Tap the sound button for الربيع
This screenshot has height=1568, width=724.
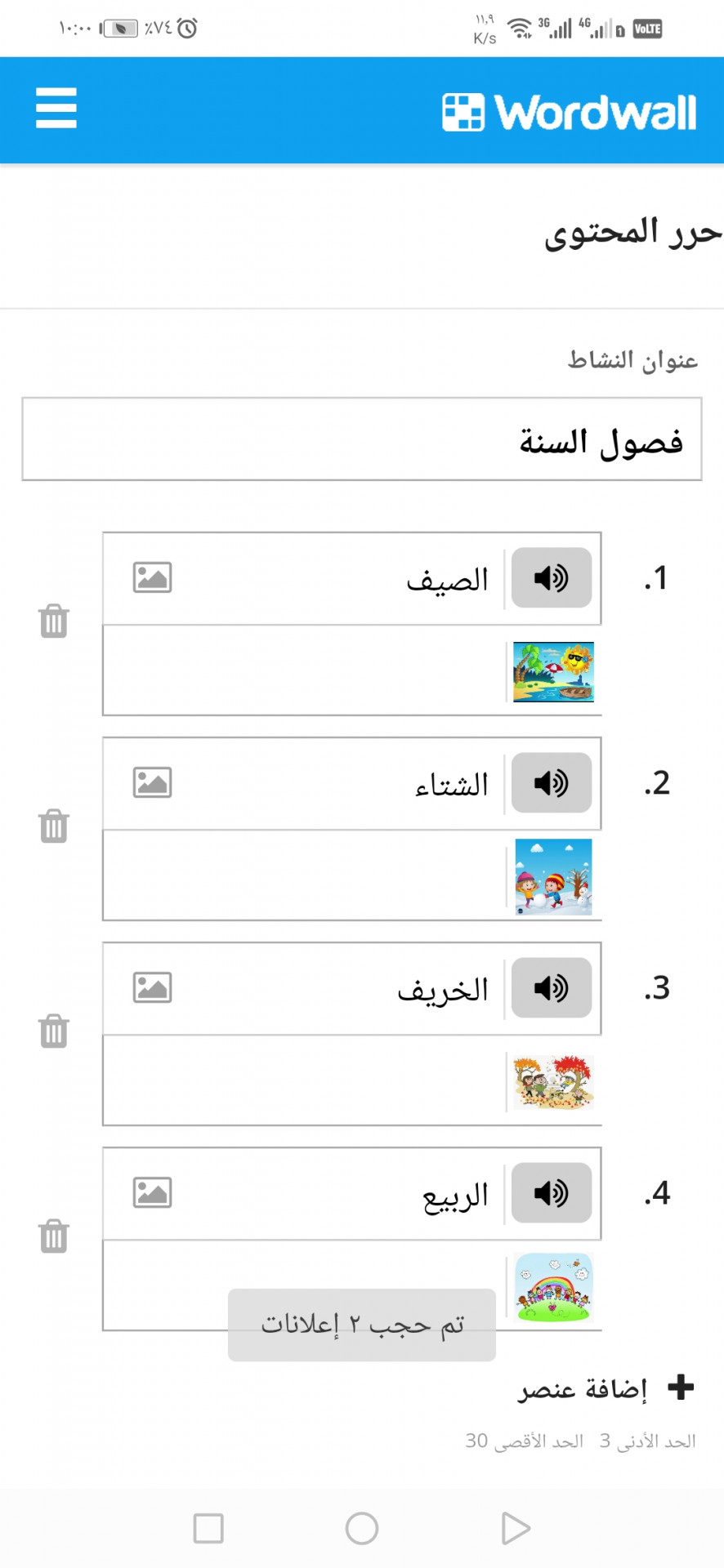(552, 1193)
